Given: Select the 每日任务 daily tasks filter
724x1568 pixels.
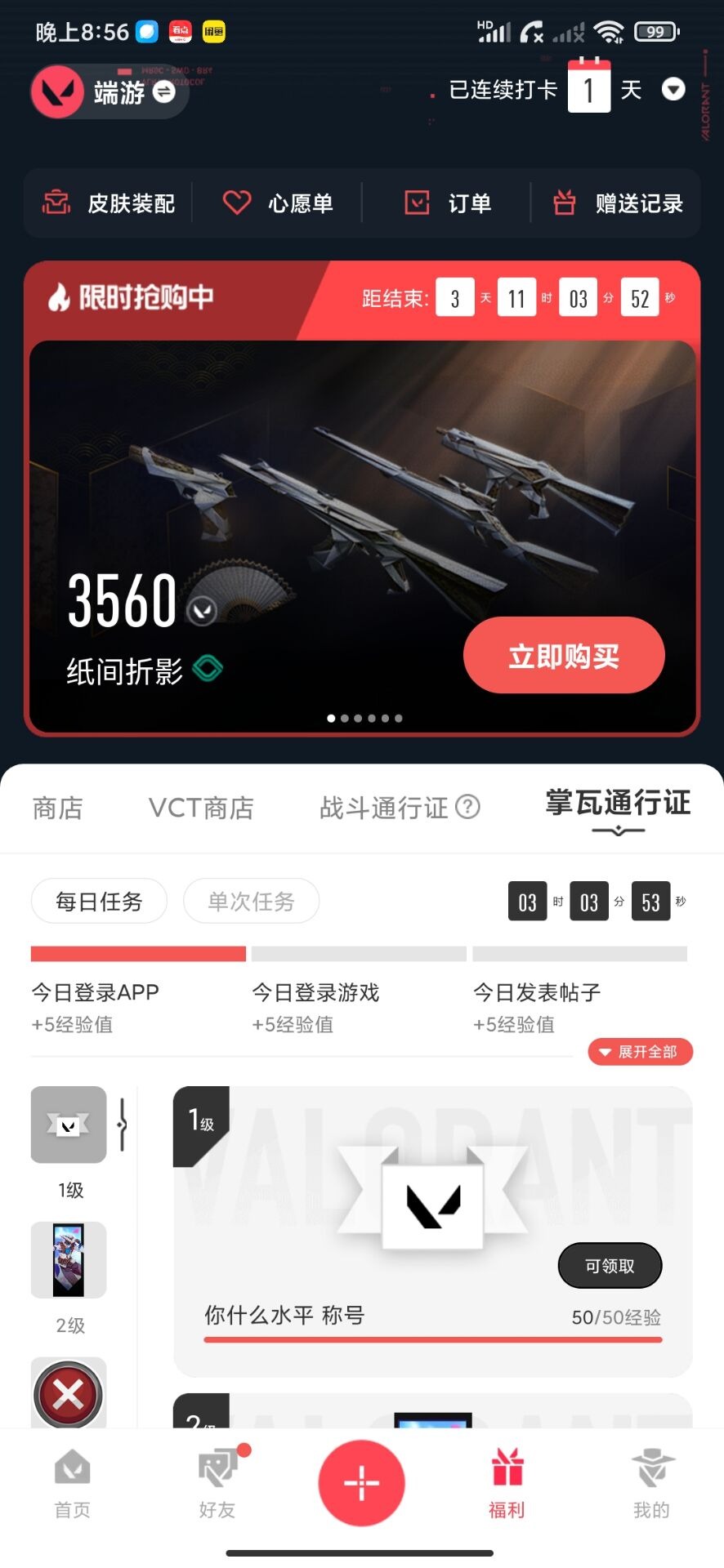Looking at the screenshot, I should [98, 901].
